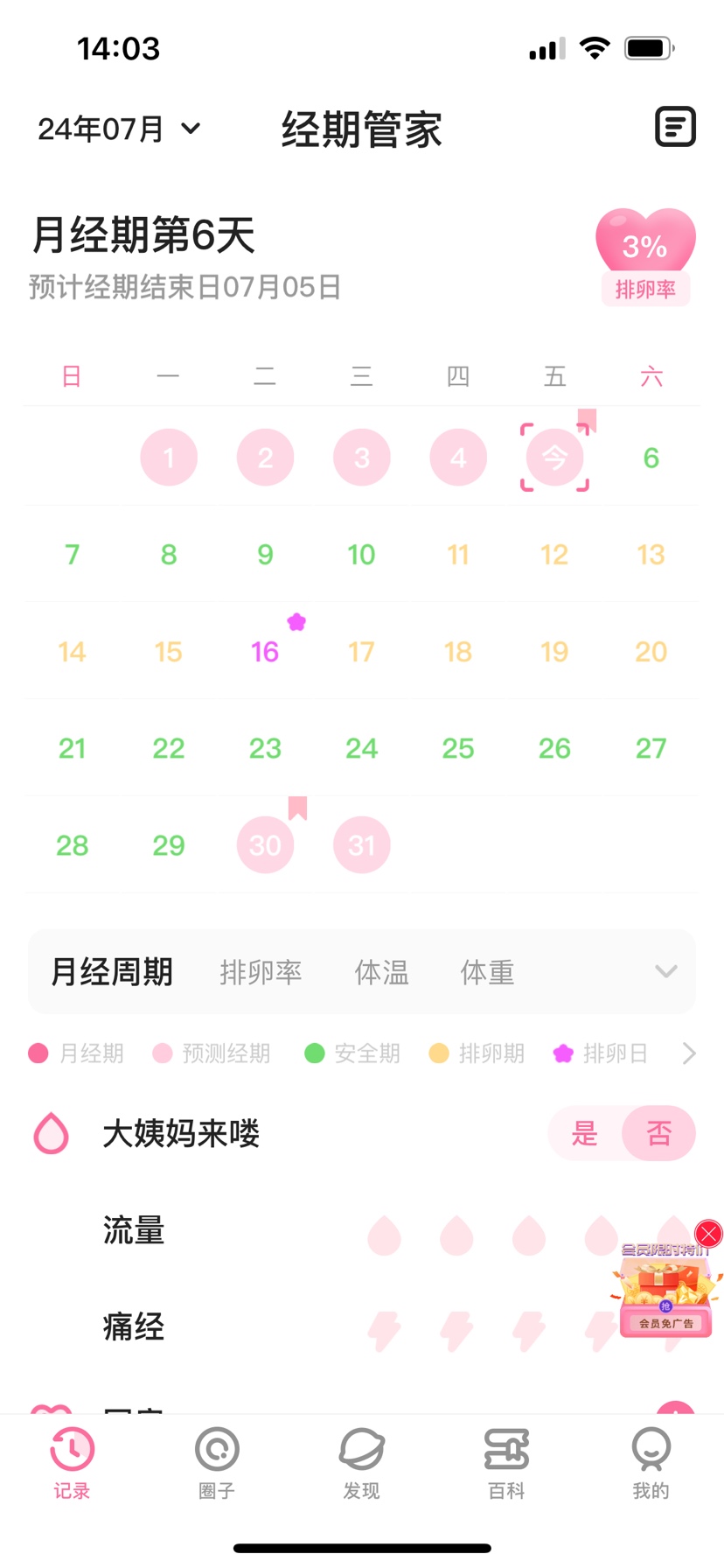Switch to the 体温 tab

tap(381, 972)
